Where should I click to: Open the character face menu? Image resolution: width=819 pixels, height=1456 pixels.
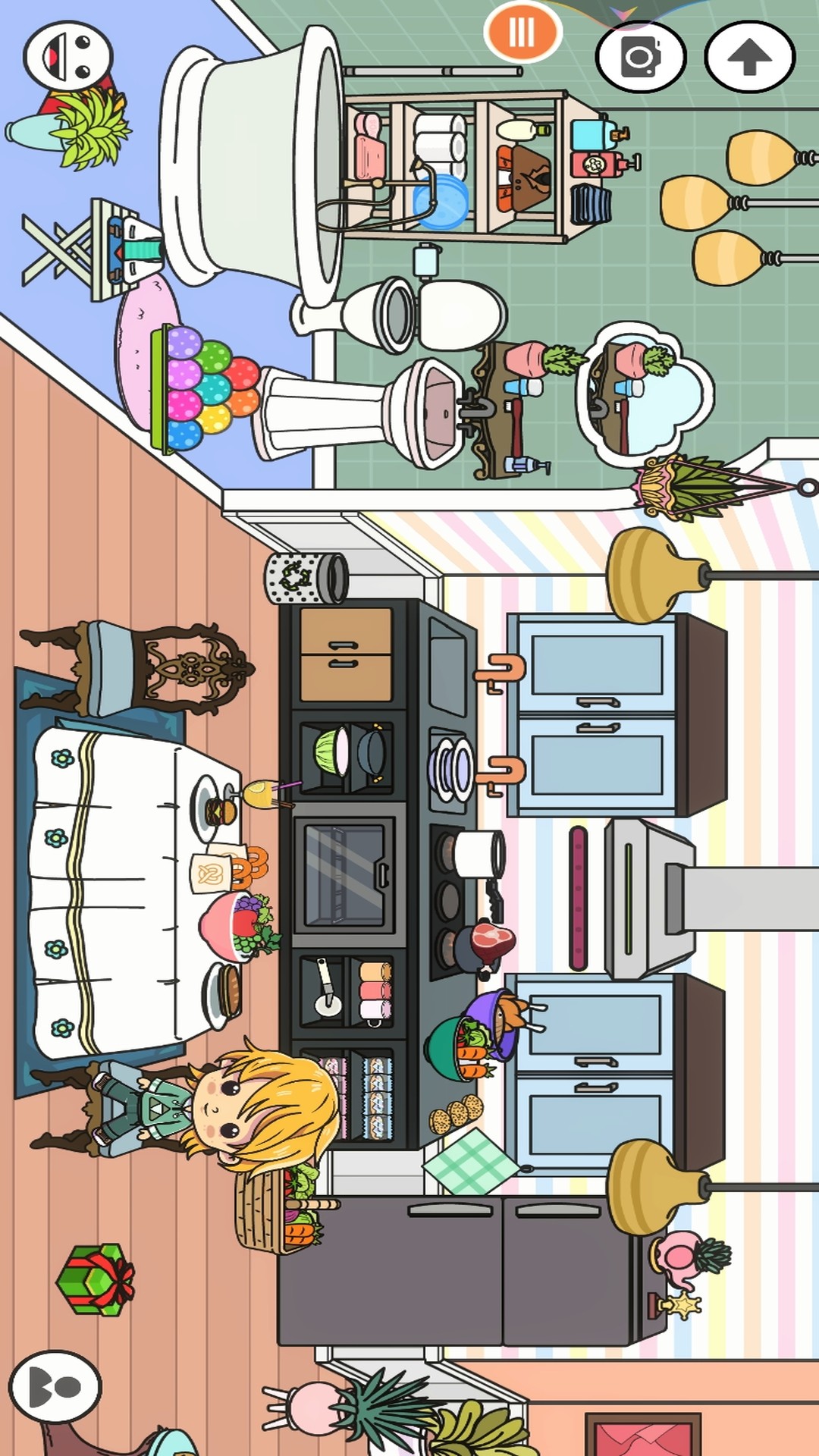click(x=68, y=55)
